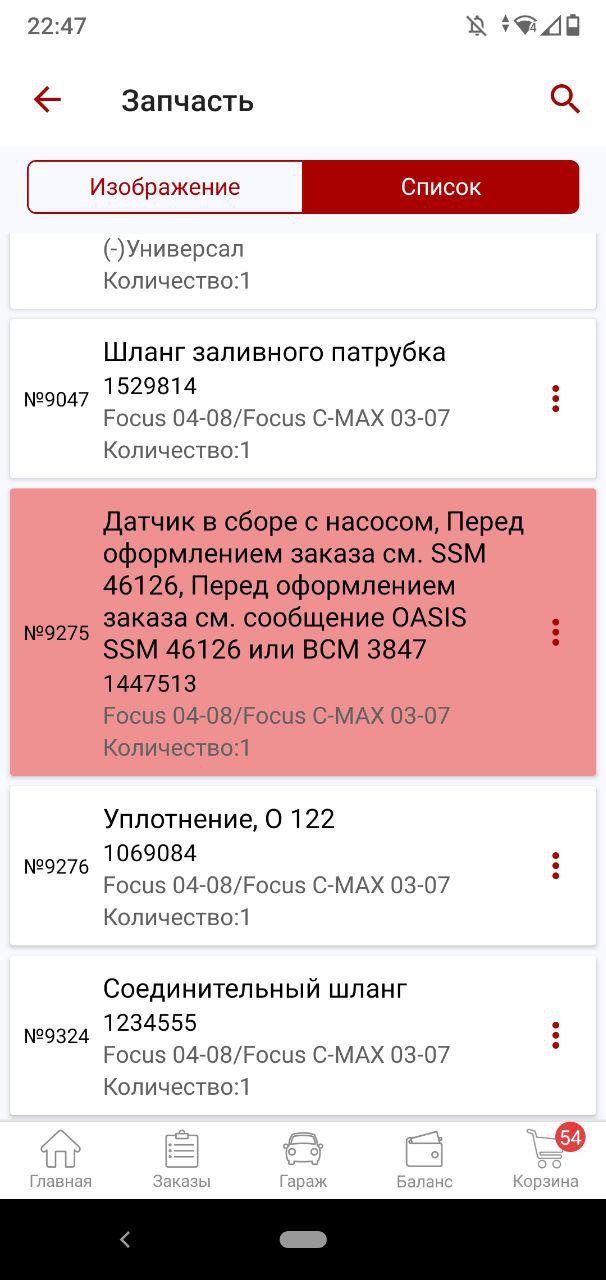This screenshot has height=1280, width=606.
Task: Open the menu for part №9275
Action: (x=556, y=632)
